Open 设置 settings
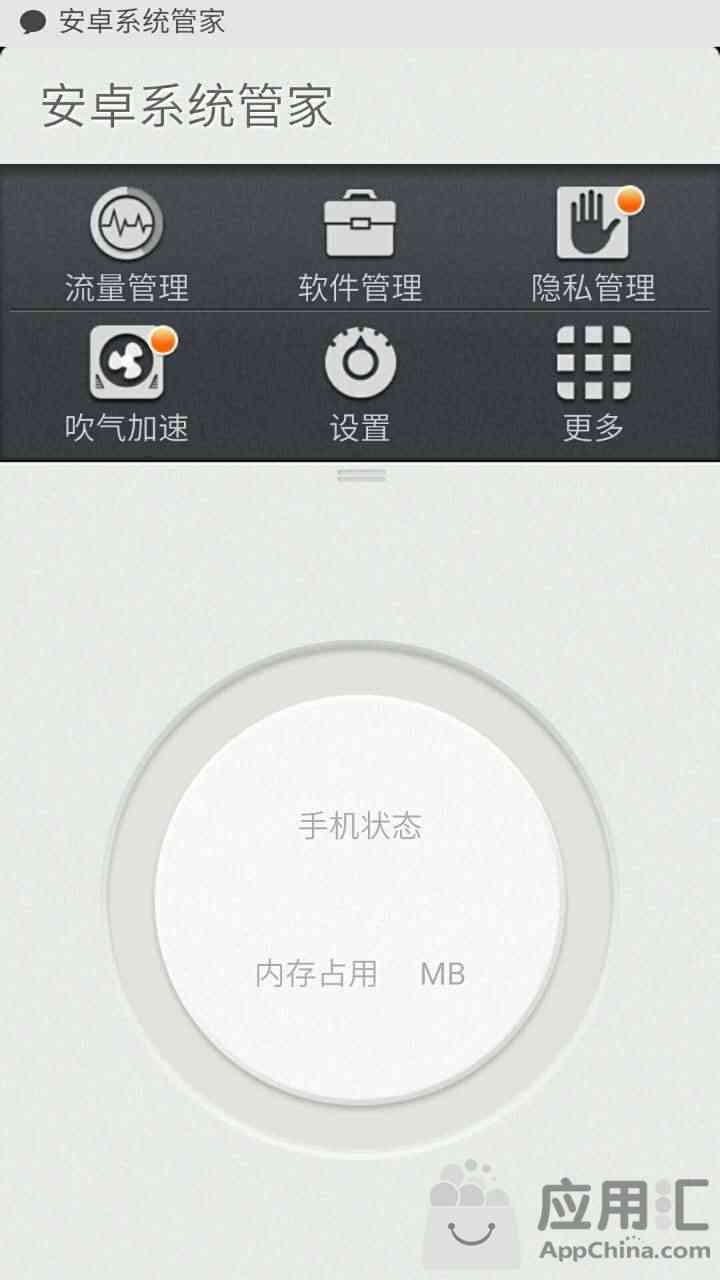Viewport: 720px width, 1280px height. [x=360, y=383]
